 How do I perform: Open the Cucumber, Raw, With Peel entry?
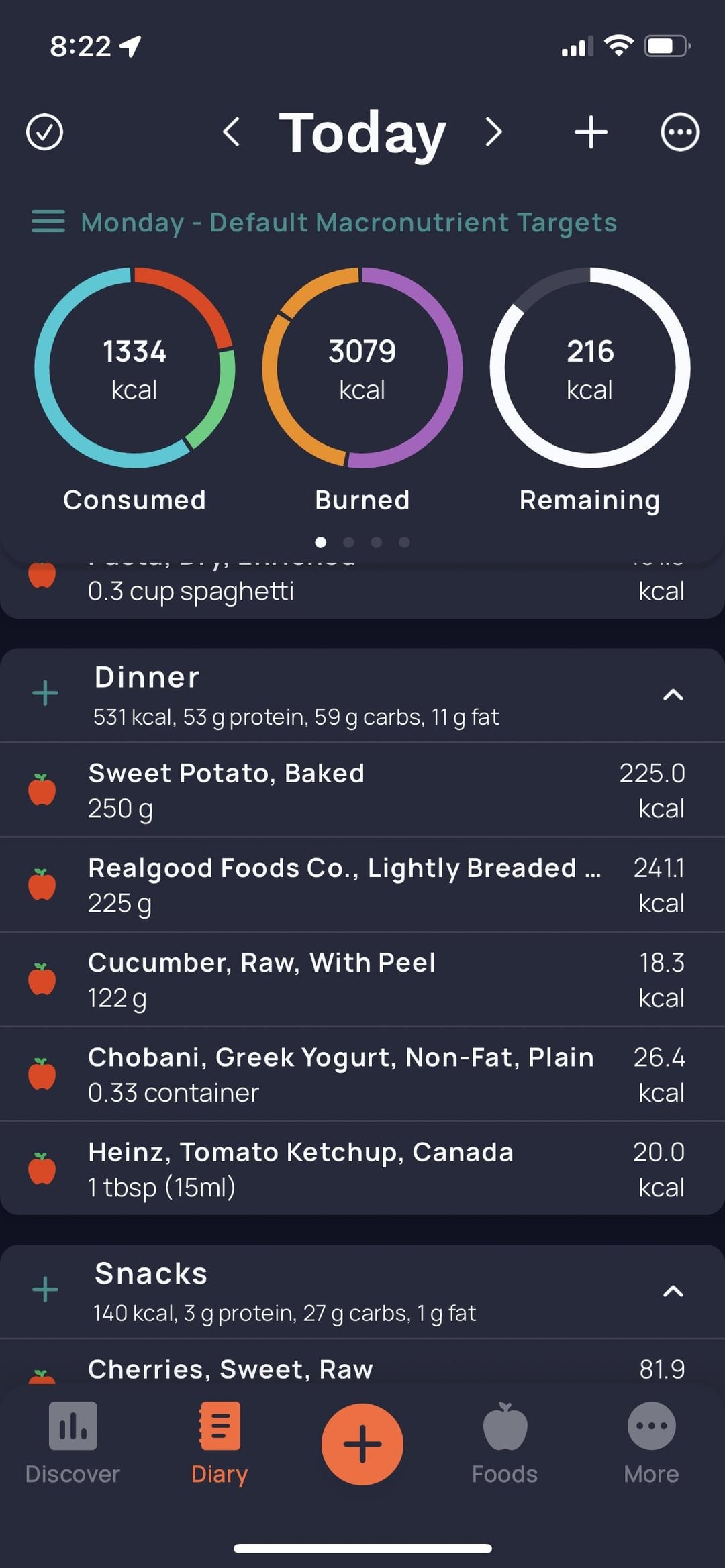click(362, 979)
